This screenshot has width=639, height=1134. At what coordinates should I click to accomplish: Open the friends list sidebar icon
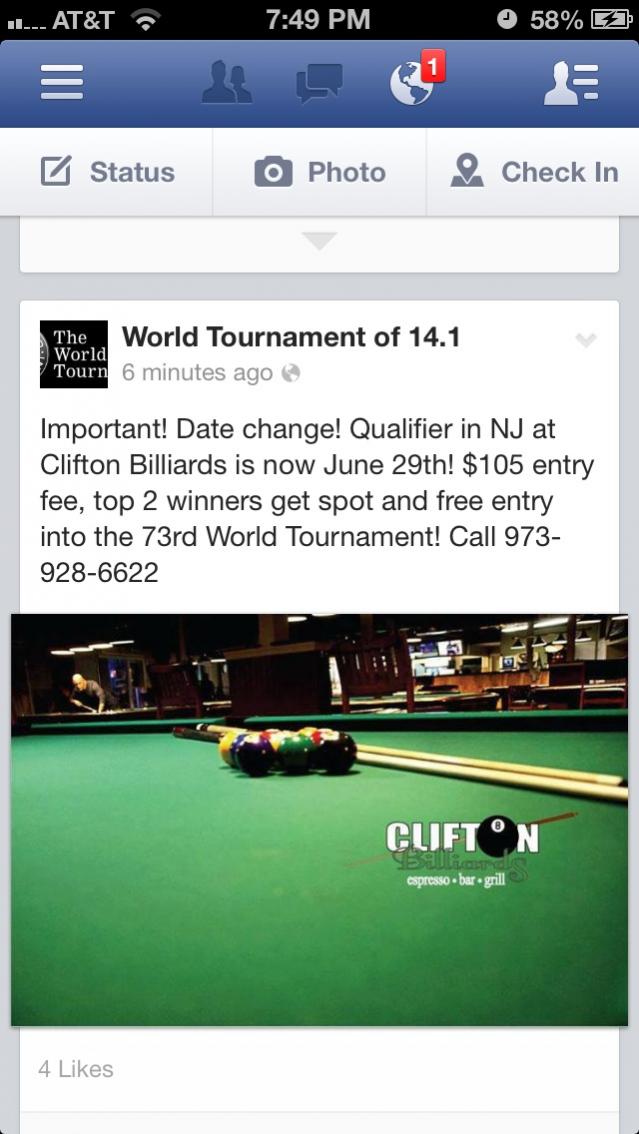click(570, 82)
